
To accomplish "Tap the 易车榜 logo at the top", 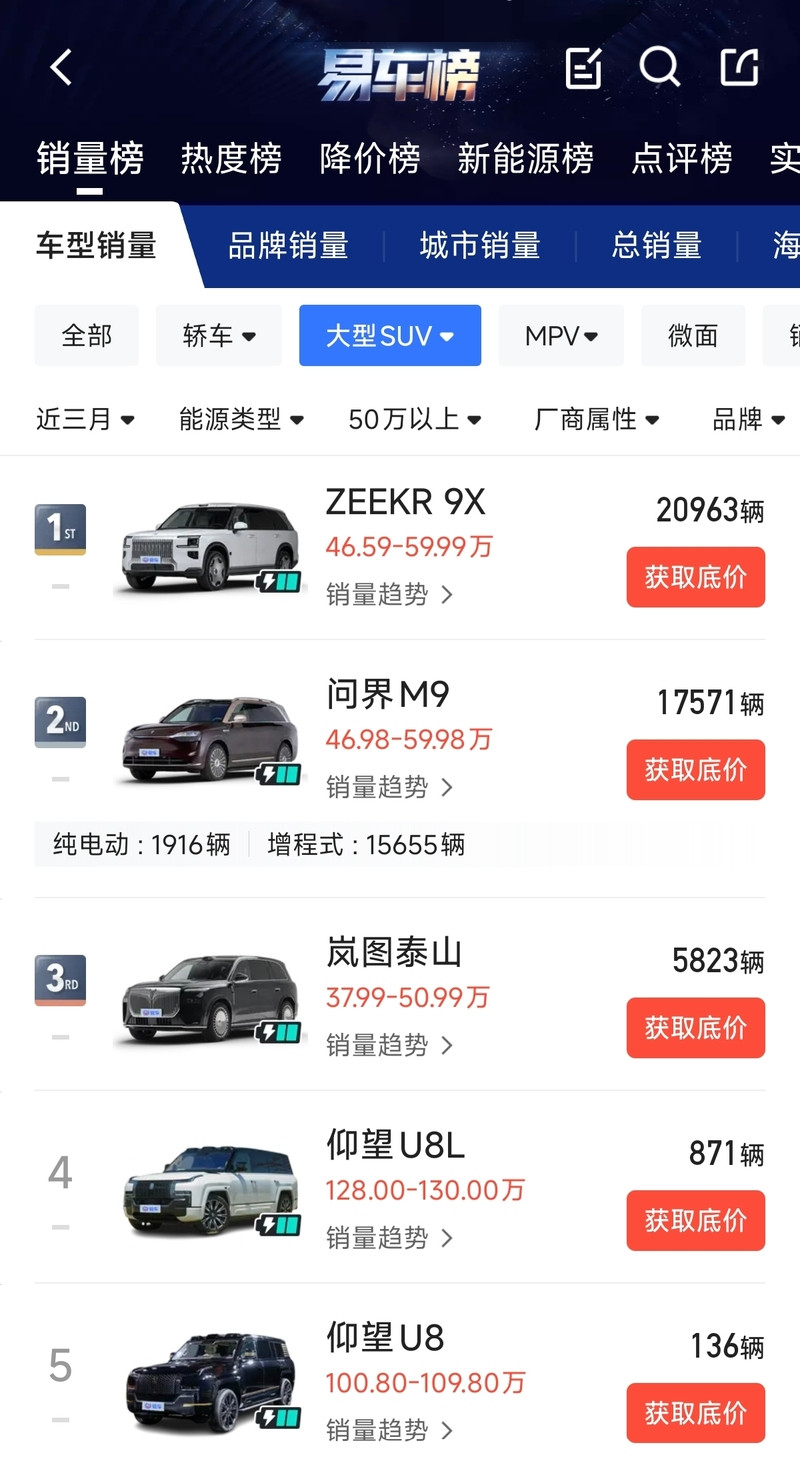I will click(400, 67).
